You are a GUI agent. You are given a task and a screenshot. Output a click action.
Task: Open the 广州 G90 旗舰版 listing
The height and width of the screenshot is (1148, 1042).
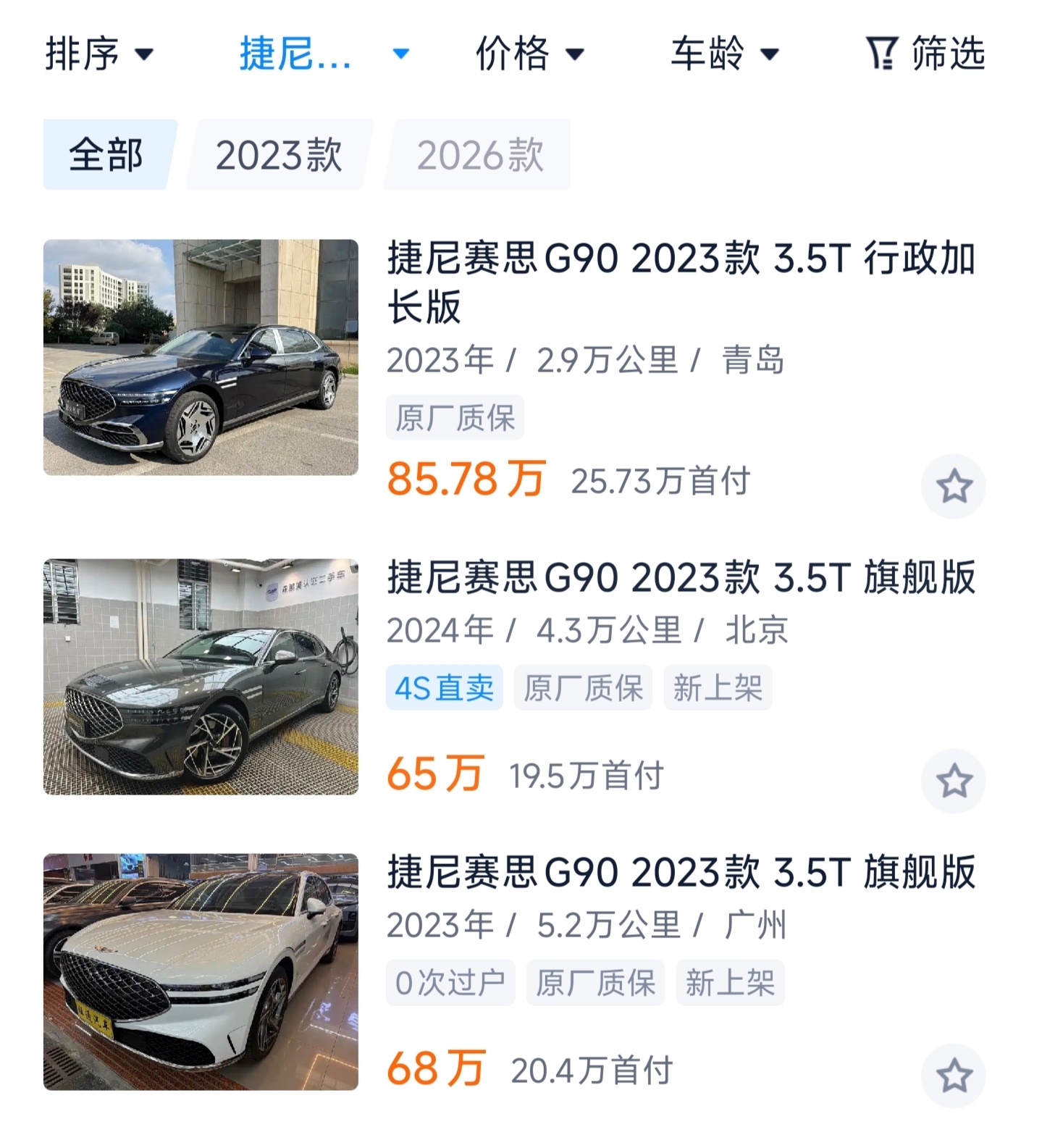[x=681, y=872]
